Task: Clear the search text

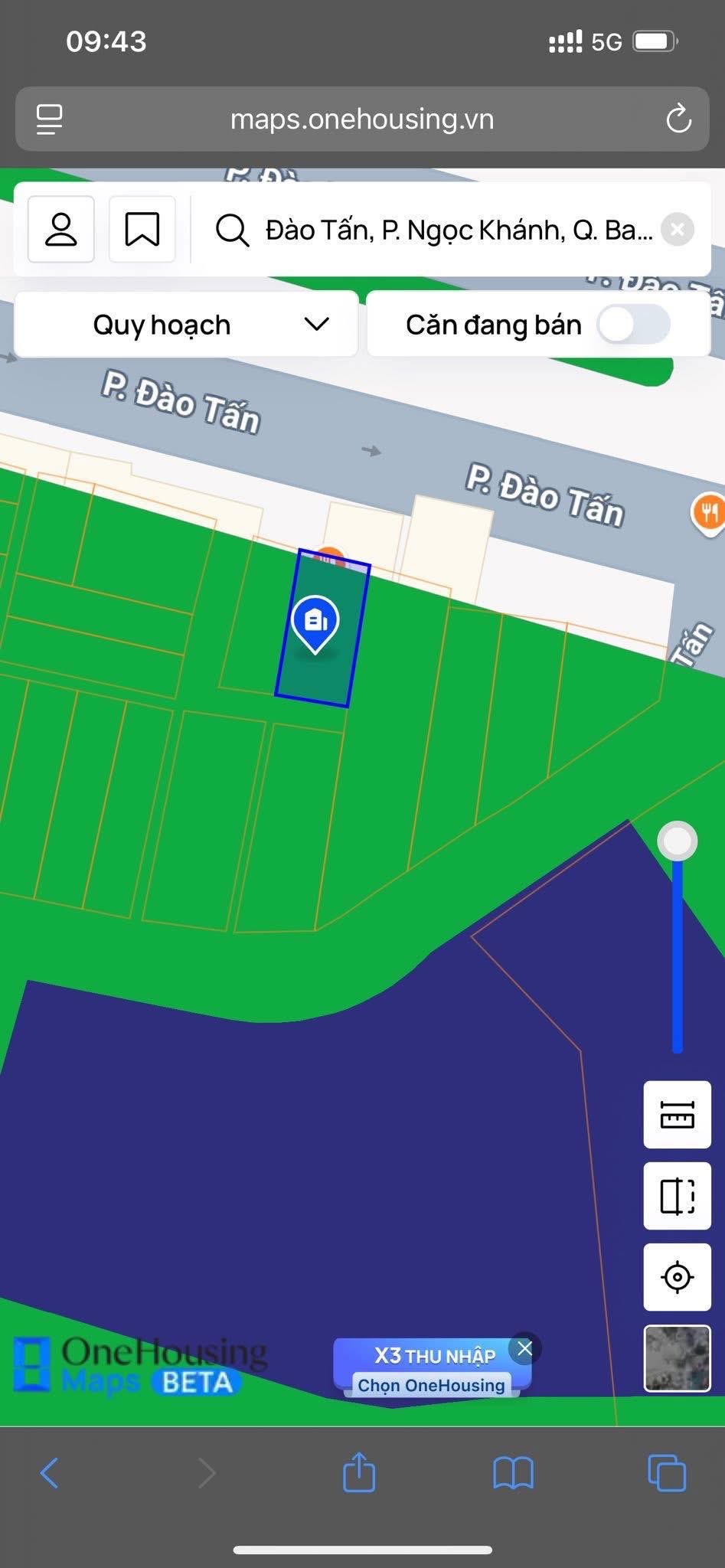Action: tap(678, 230)
